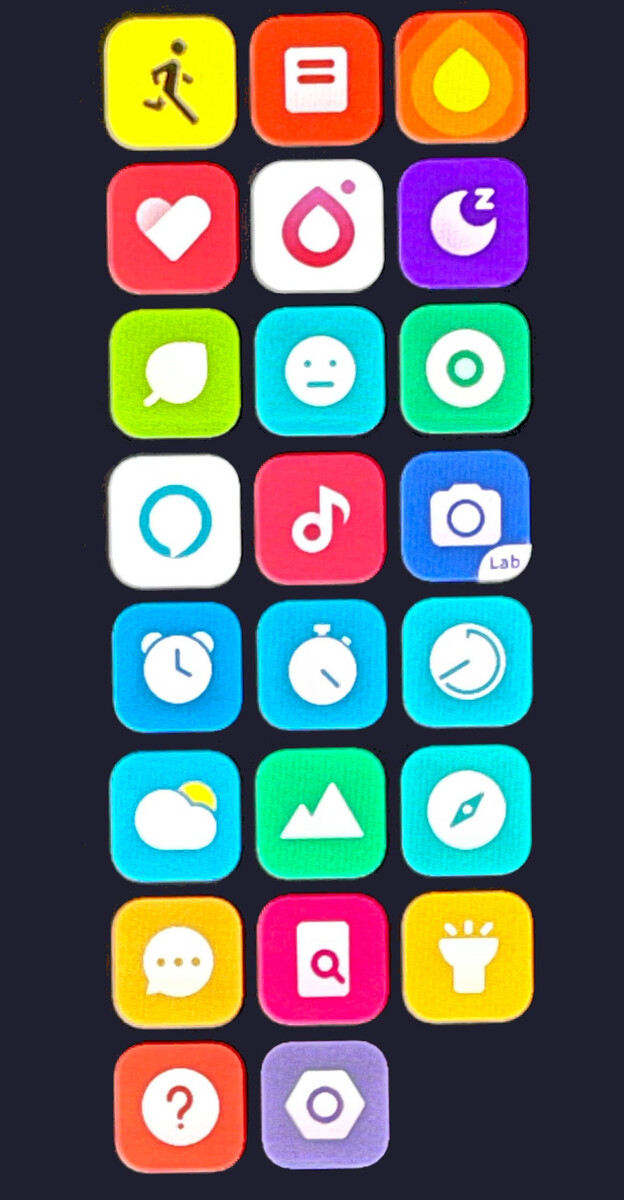Screen dimensions: 624x1200
Task: Launch the compass app
Action: coord(466,809)
